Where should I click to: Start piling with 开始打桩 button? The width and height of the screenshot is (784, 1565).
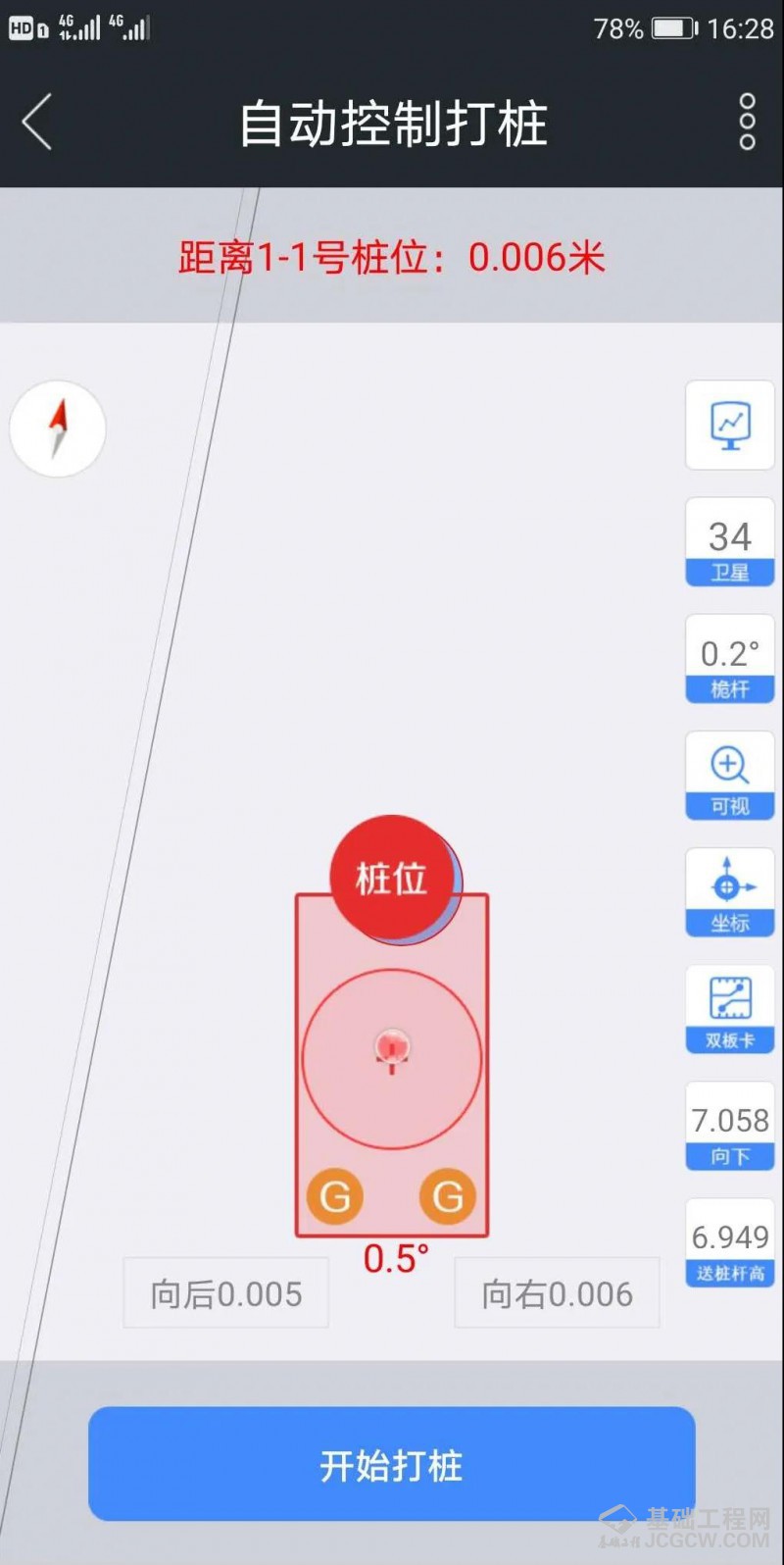click(x=392, y=1464)
